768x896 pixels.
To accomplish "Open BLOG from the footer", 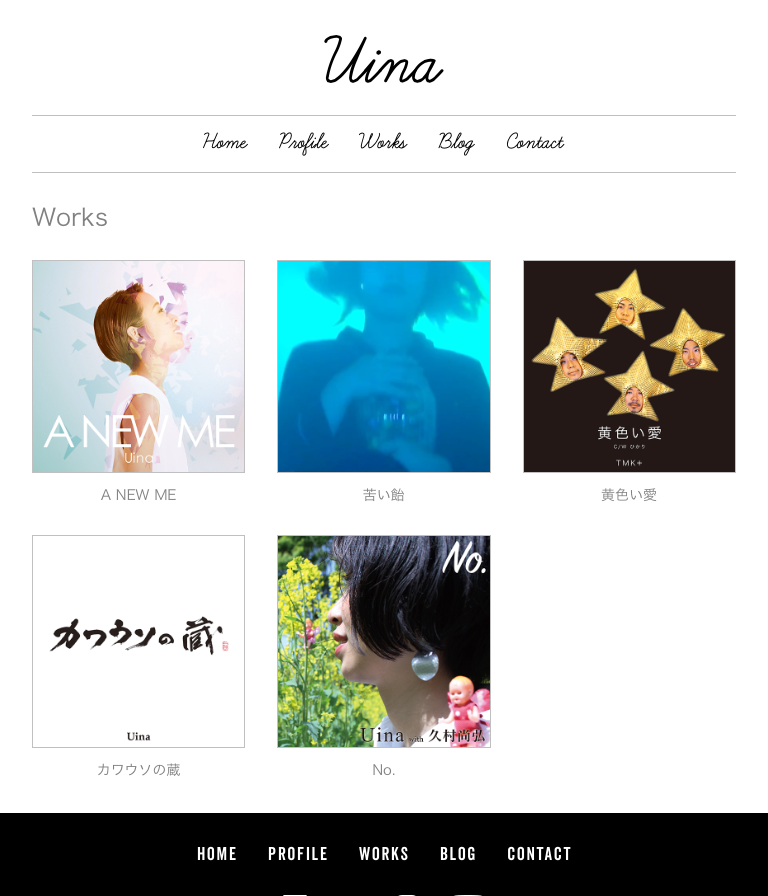I will click(458, 854).
